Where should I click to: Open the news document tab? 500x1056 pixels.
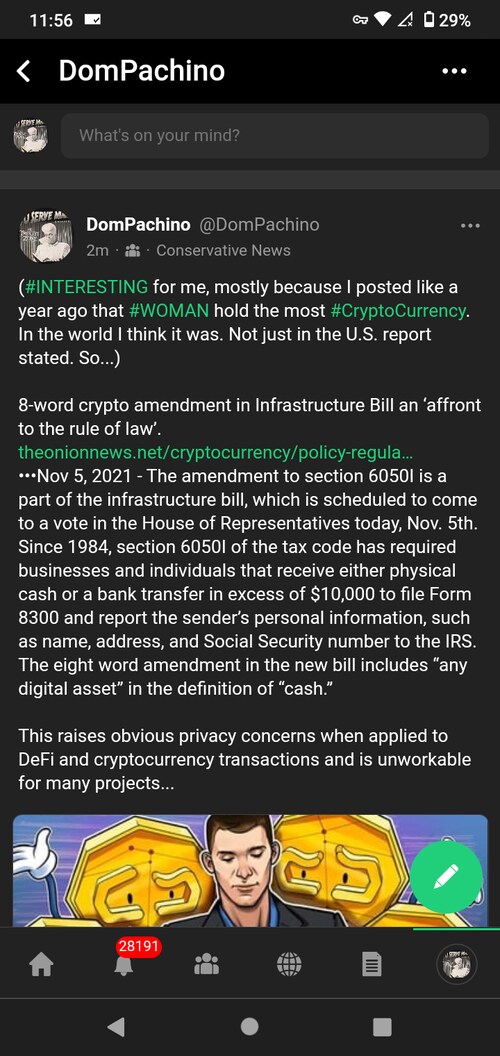click(371, 965)
